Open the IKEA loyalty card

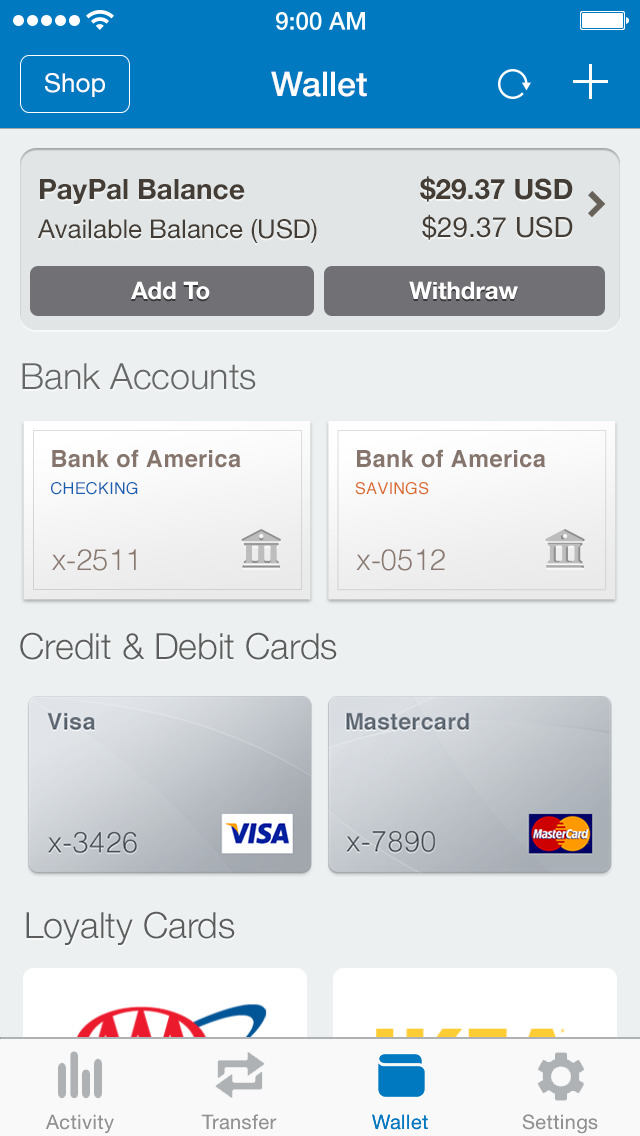pos(474,1005)
